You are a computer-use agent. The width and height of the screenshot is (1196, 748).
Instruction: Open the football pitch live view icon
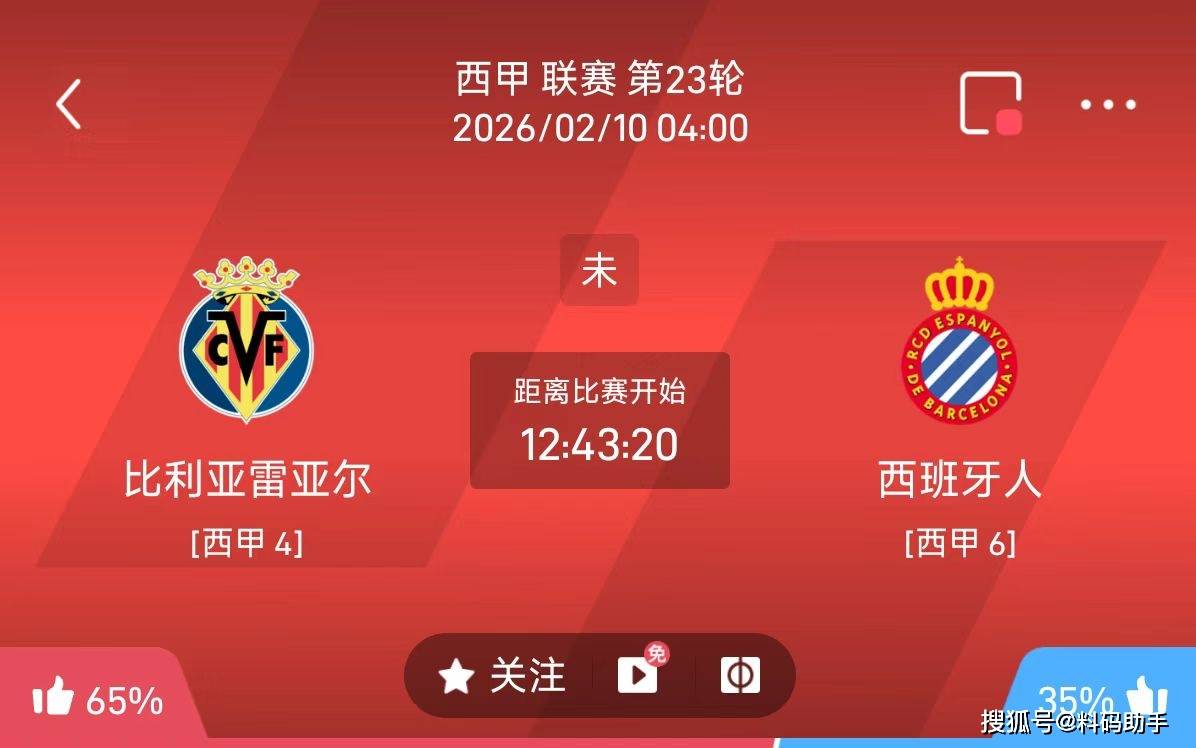click(x=740, y=676)
